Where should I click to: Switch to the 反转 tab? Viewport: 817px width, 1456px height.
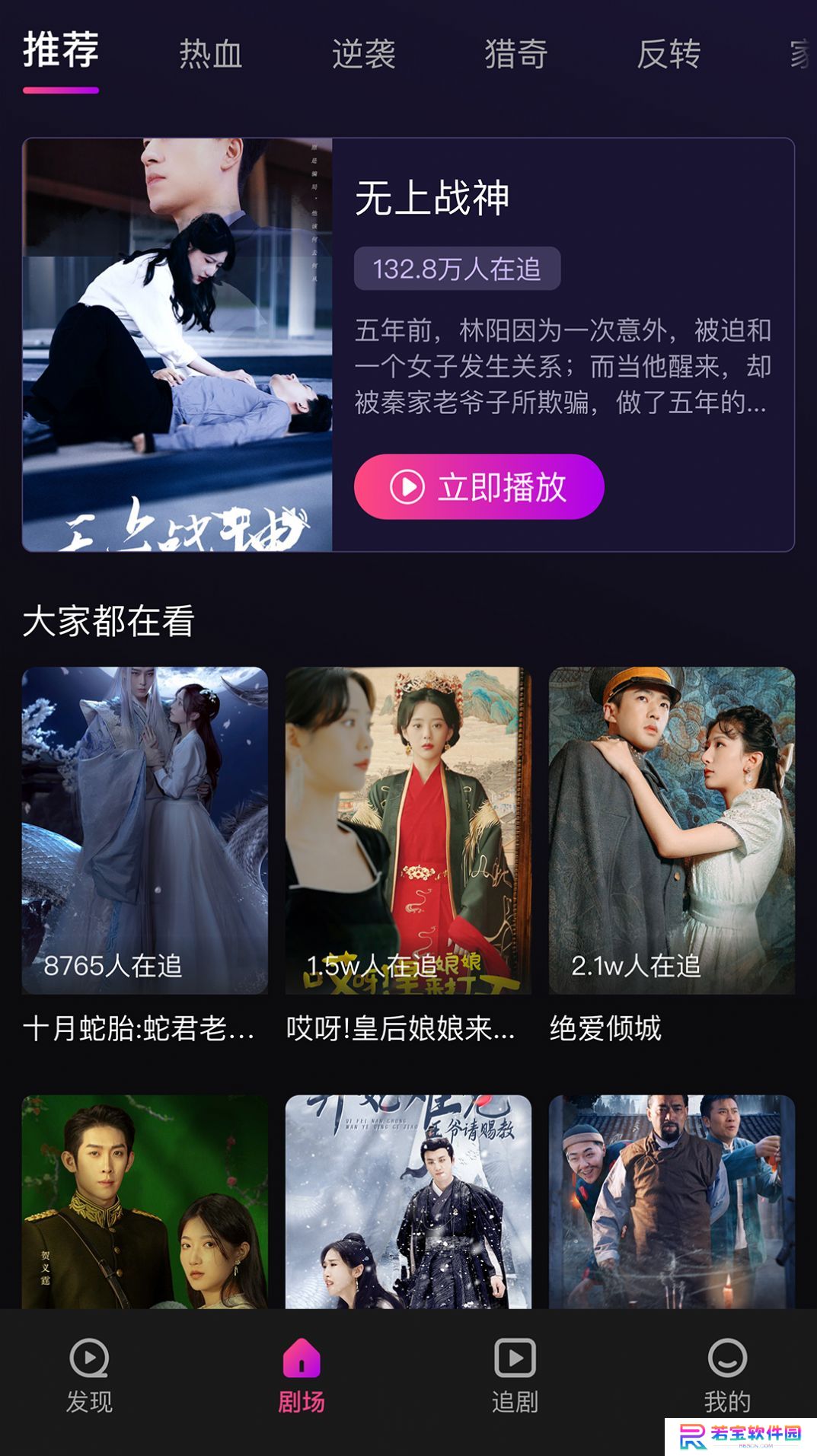click(x=669, y=54)
